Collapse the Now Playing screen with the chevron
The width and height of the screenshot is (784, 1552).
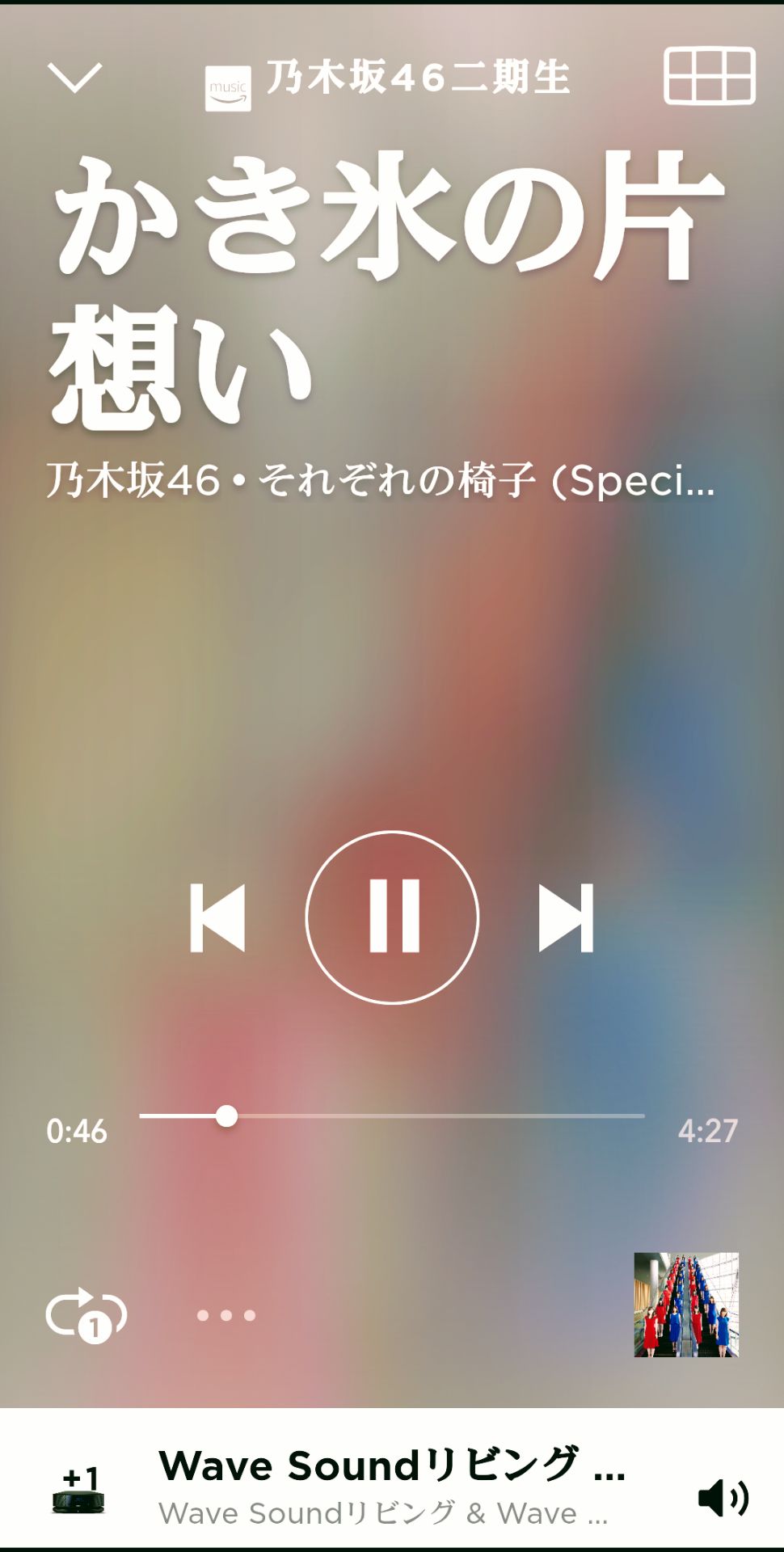pos(76,76)
